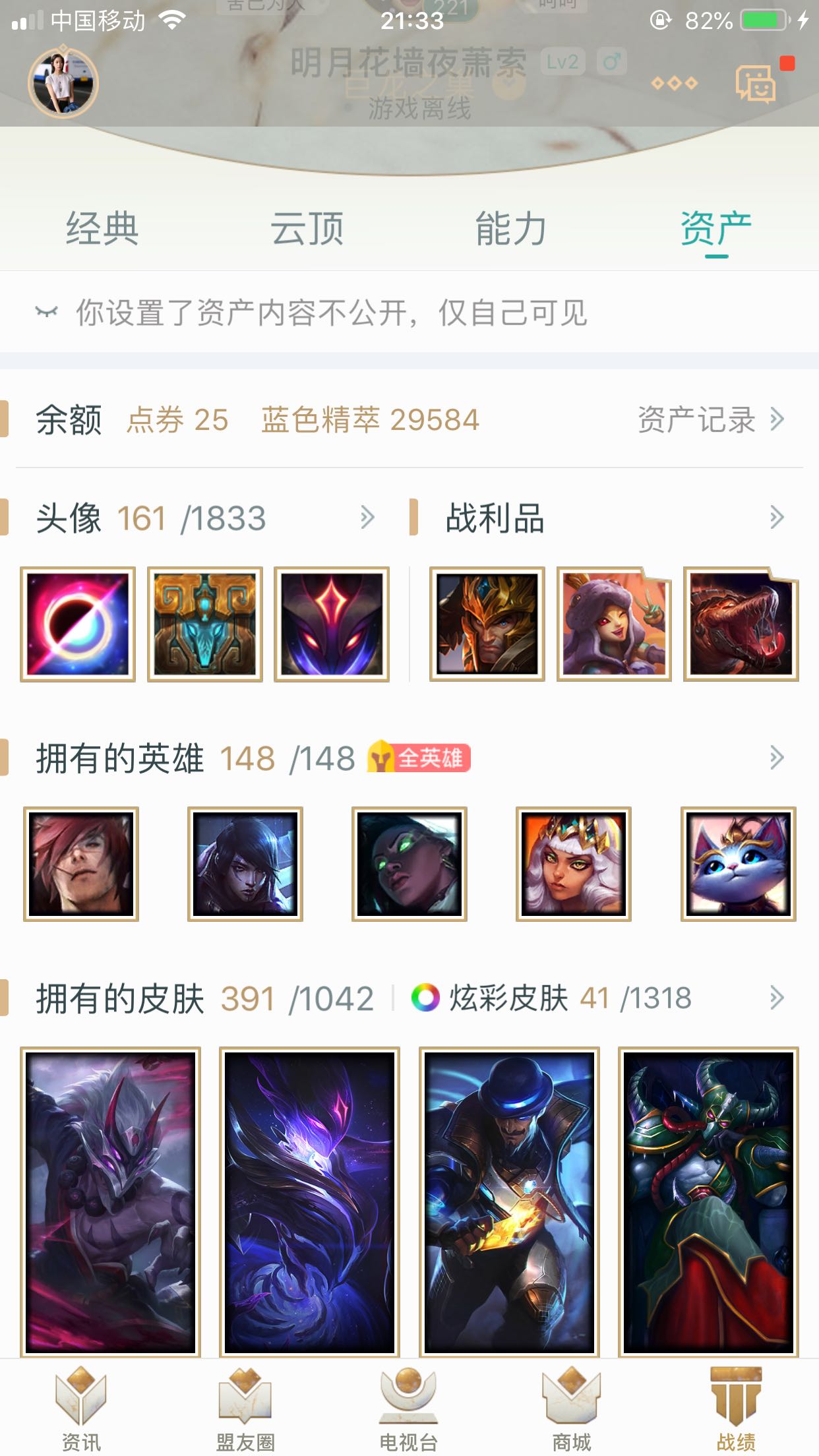
Task: Open the profile avatar photo
Action: click(x=63, y=84)
